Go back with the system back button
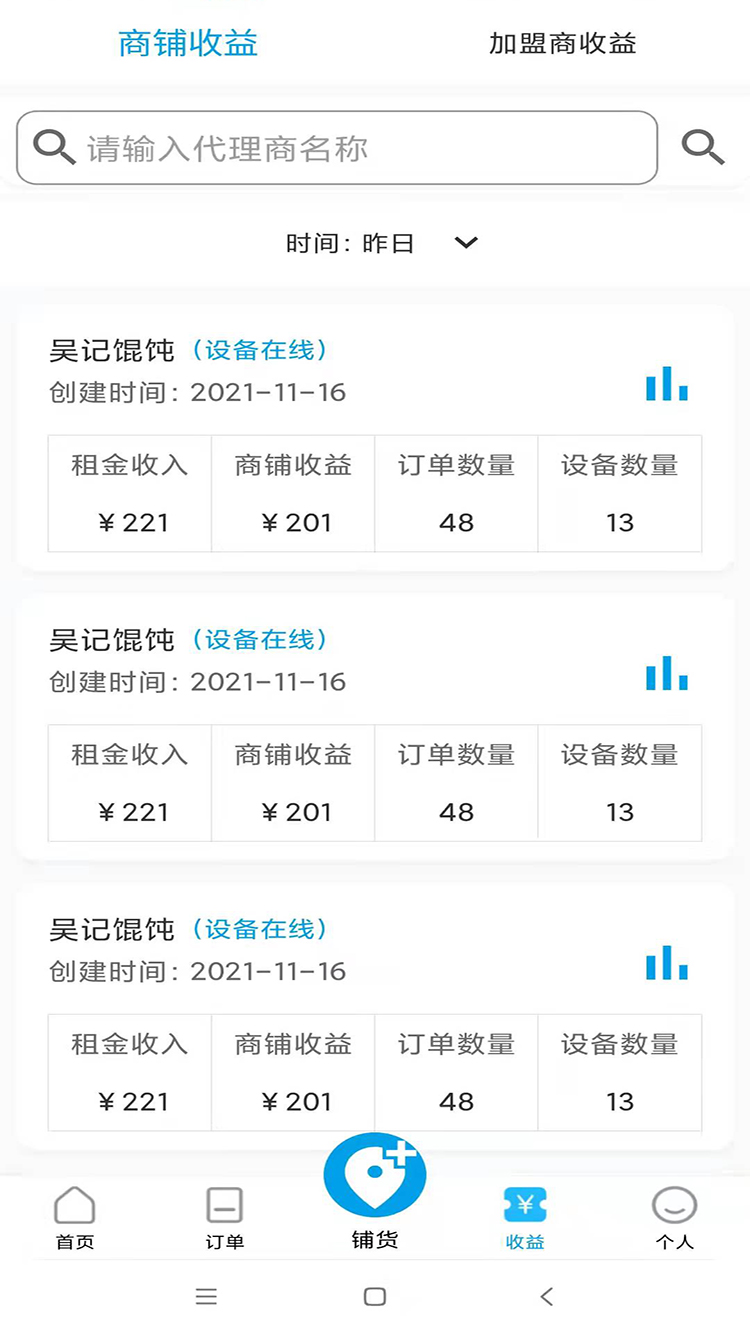 (546, 1297)
